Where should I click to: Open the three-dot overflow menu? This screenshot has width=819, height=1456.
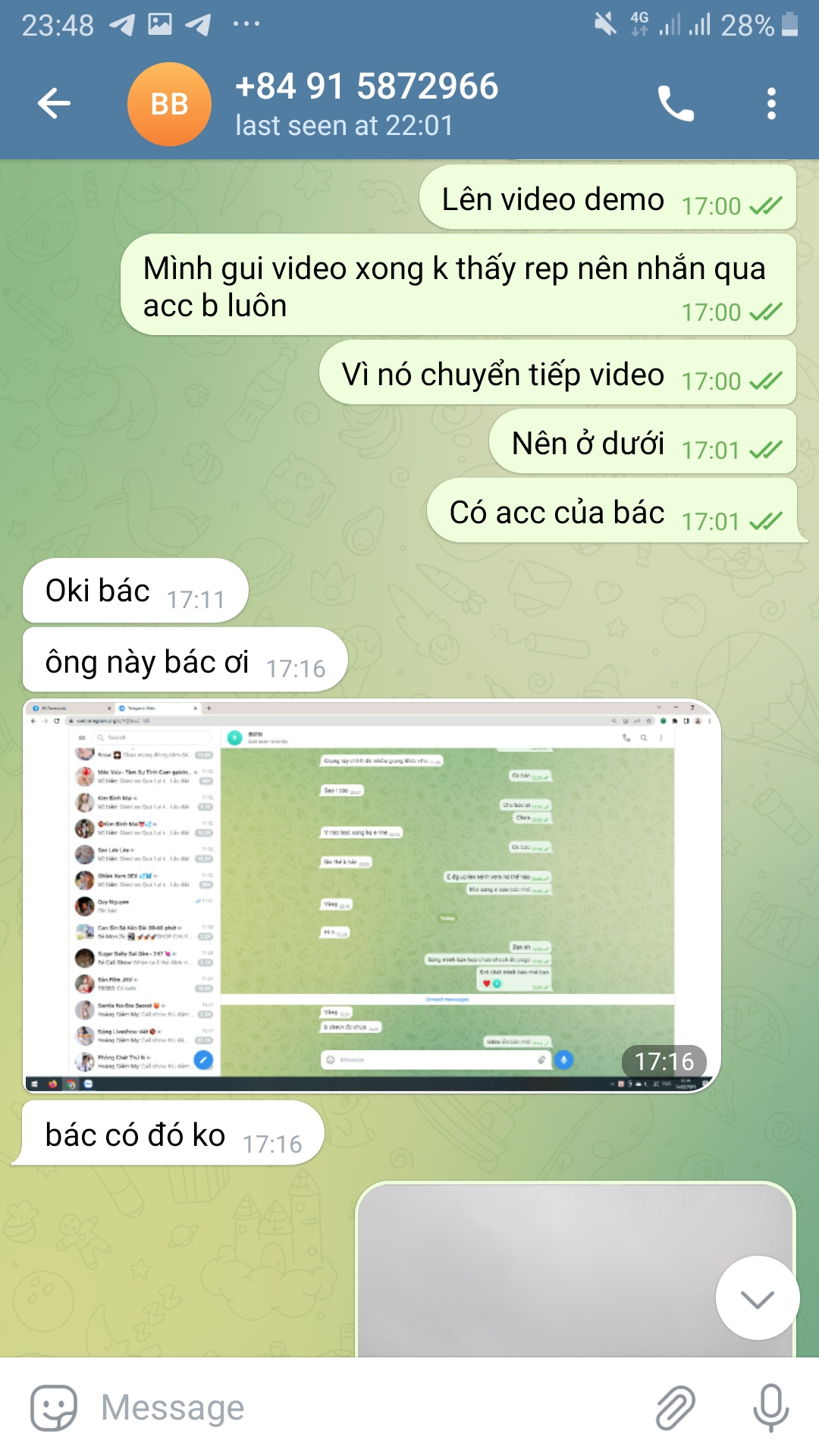tap(771, 104)
